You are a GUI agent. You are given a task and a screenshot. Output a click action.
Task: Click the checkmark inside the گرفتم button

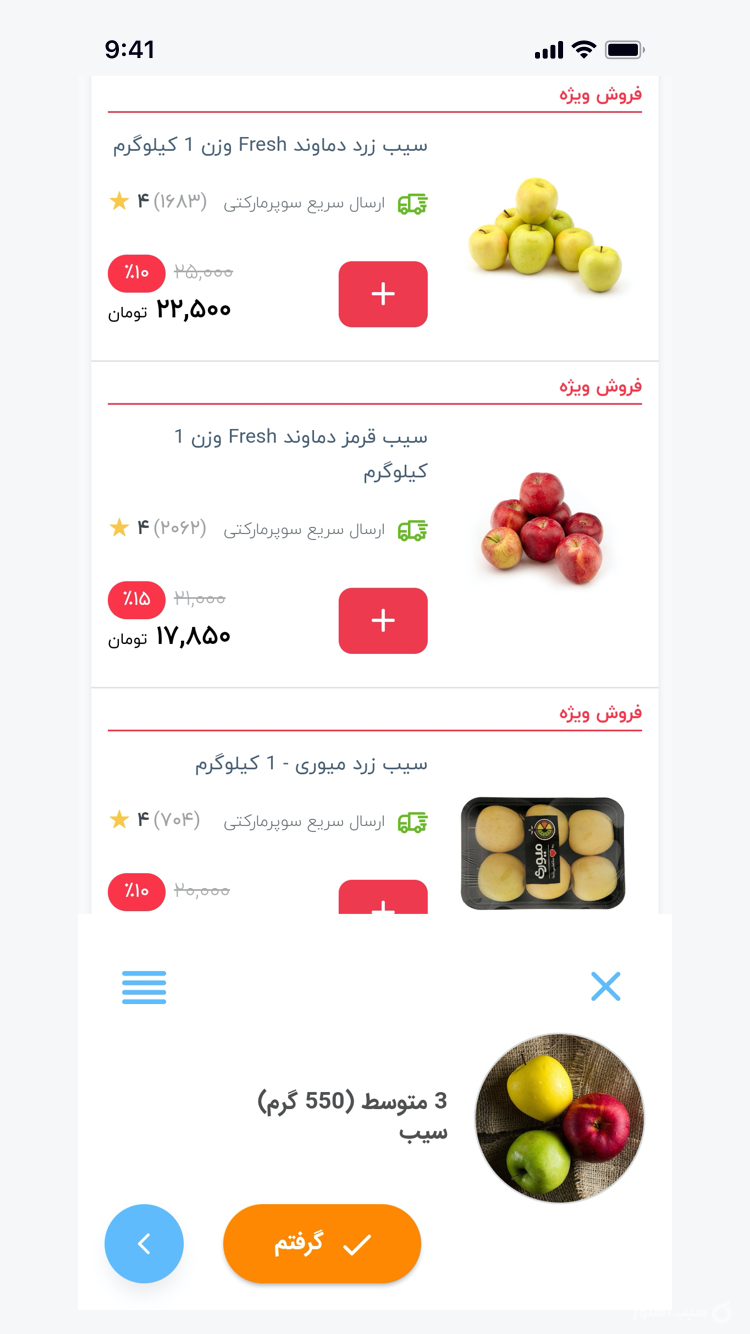pyautogui.click(x=358, y=1243)
